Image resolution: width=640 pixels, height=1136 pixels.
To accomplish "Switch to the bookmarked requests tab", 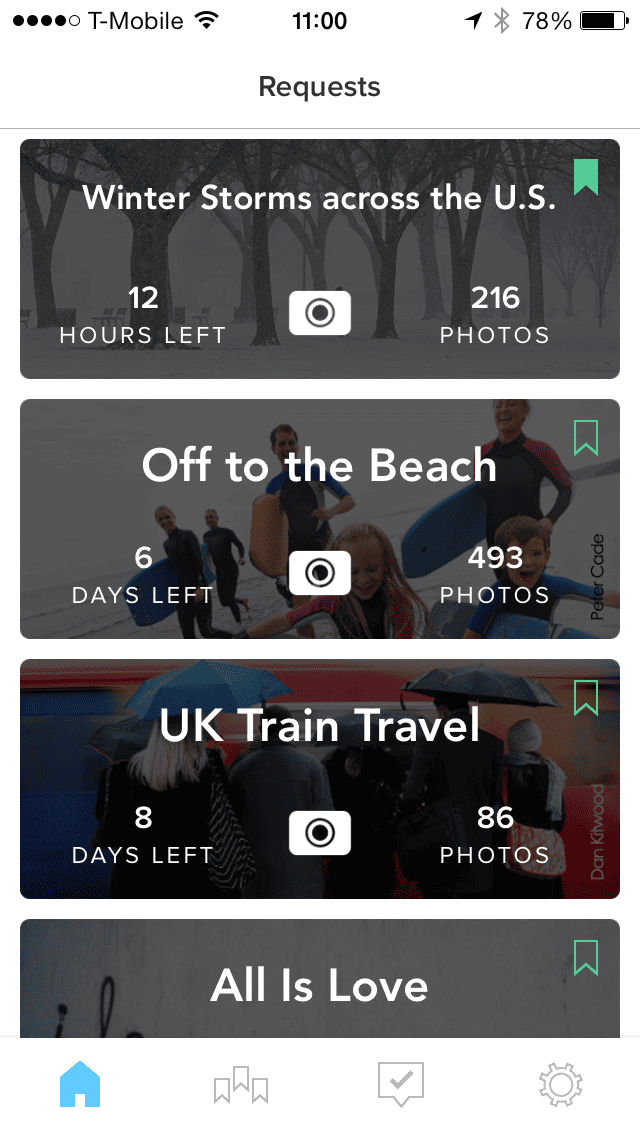I will click(241, 1085).
